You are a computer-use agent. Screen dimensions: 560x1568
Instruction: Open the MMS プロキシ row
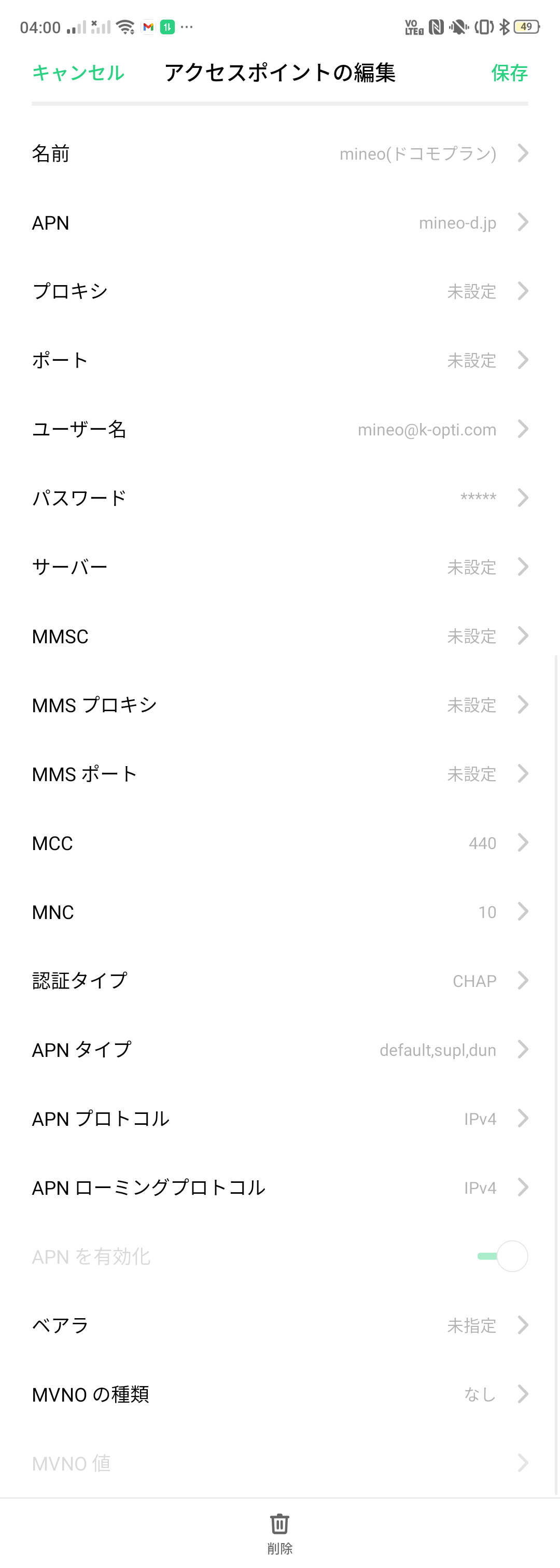pos(280,705)
